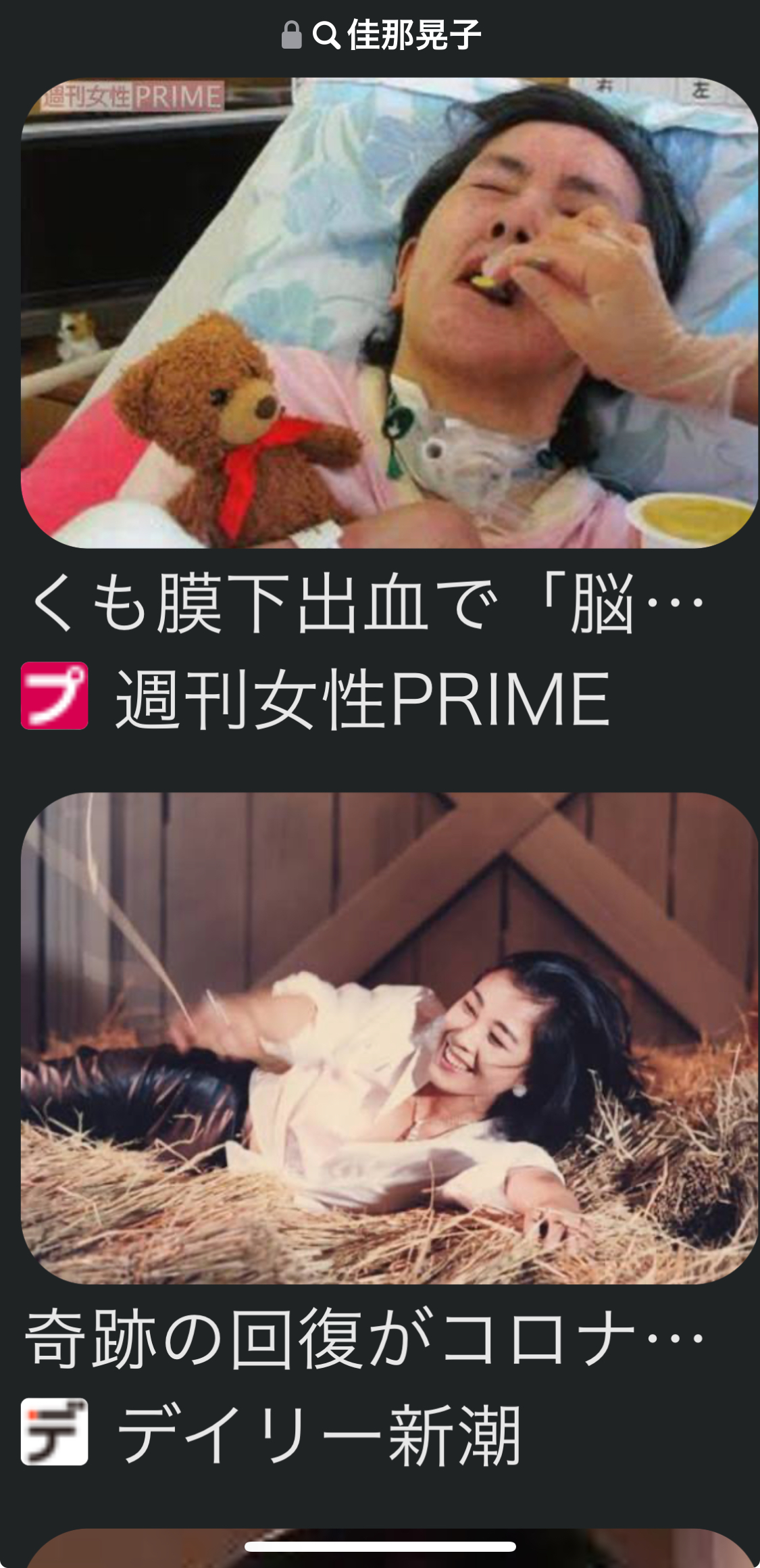760x1568 pixels.
Task: Tap the address bar showing 佳那晃子
Action: (381, 35)
